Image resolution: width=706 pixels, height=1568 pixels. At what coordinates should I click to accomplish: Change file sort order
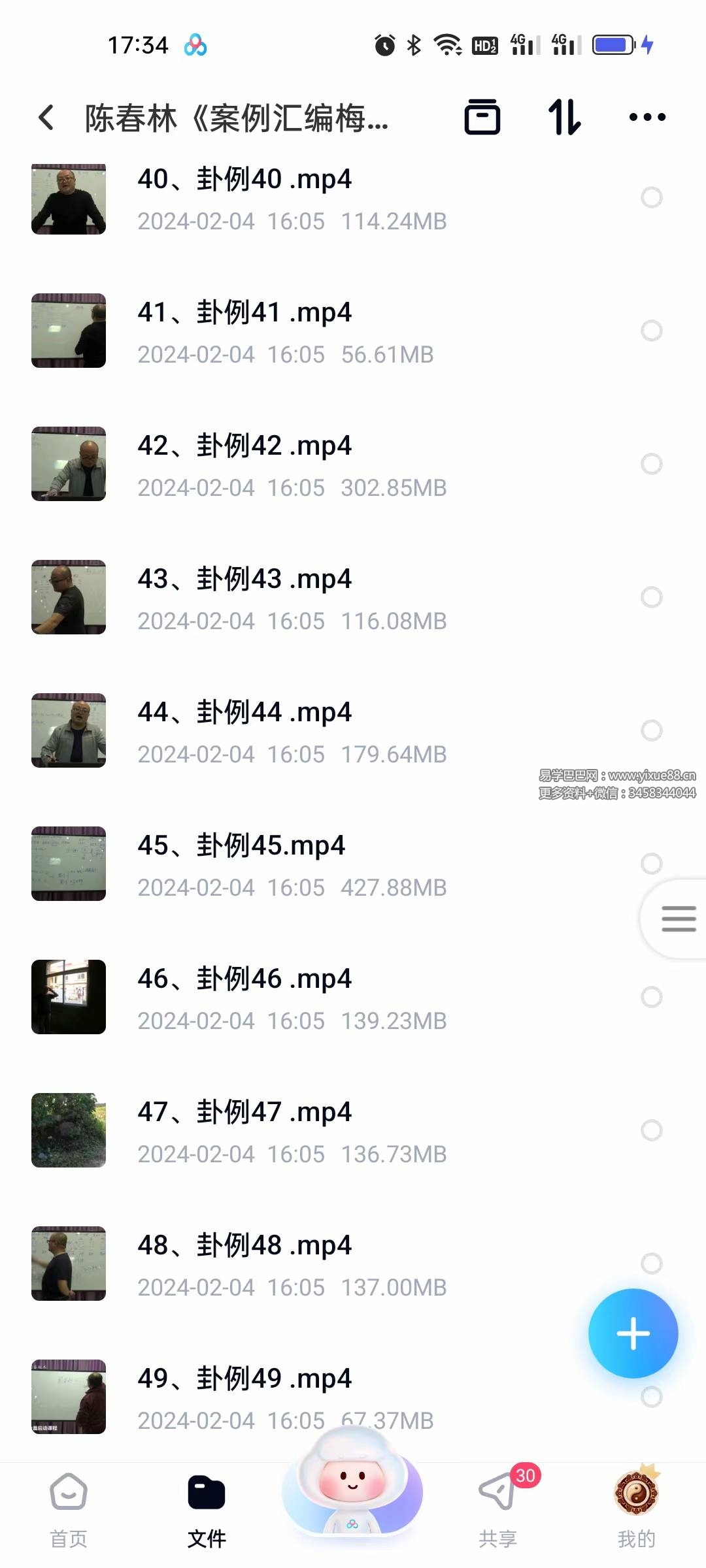(x=564, y=118)
